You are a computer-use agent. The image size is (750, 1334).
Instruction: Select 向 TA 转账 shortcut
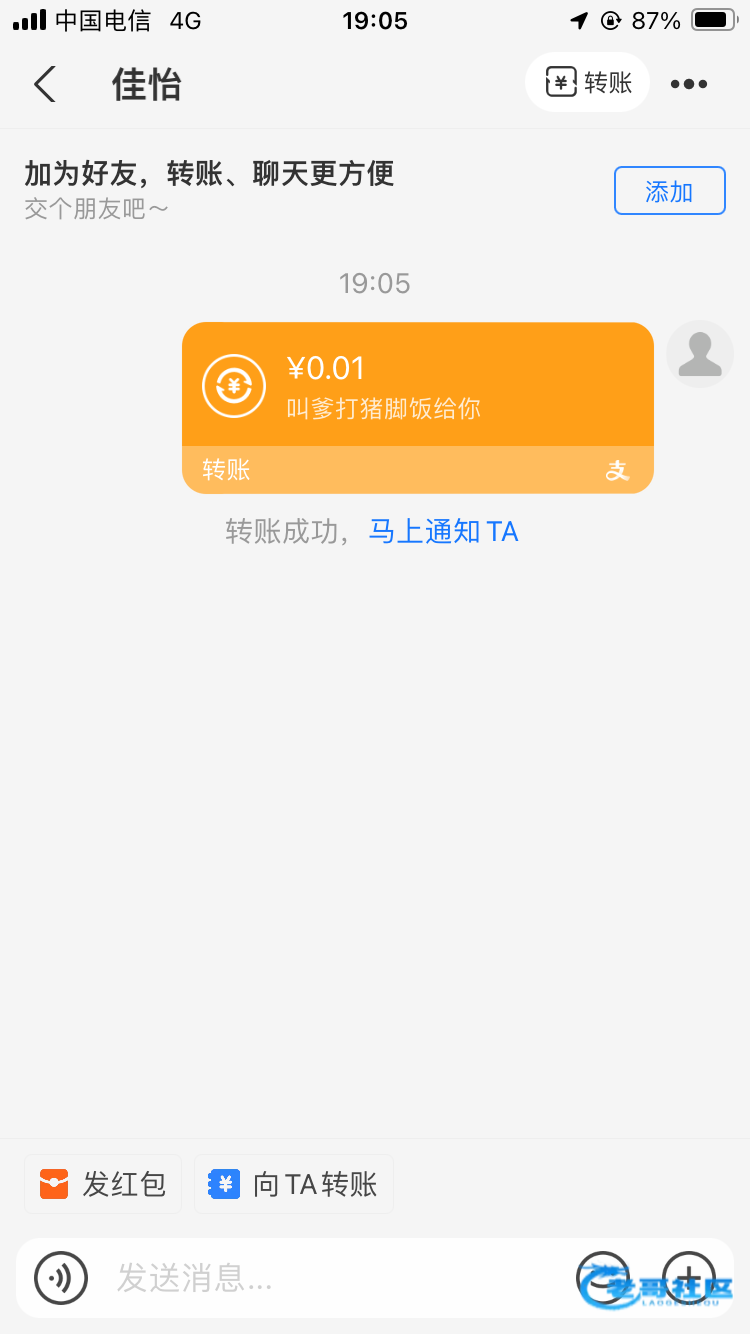pos(294,1184)
